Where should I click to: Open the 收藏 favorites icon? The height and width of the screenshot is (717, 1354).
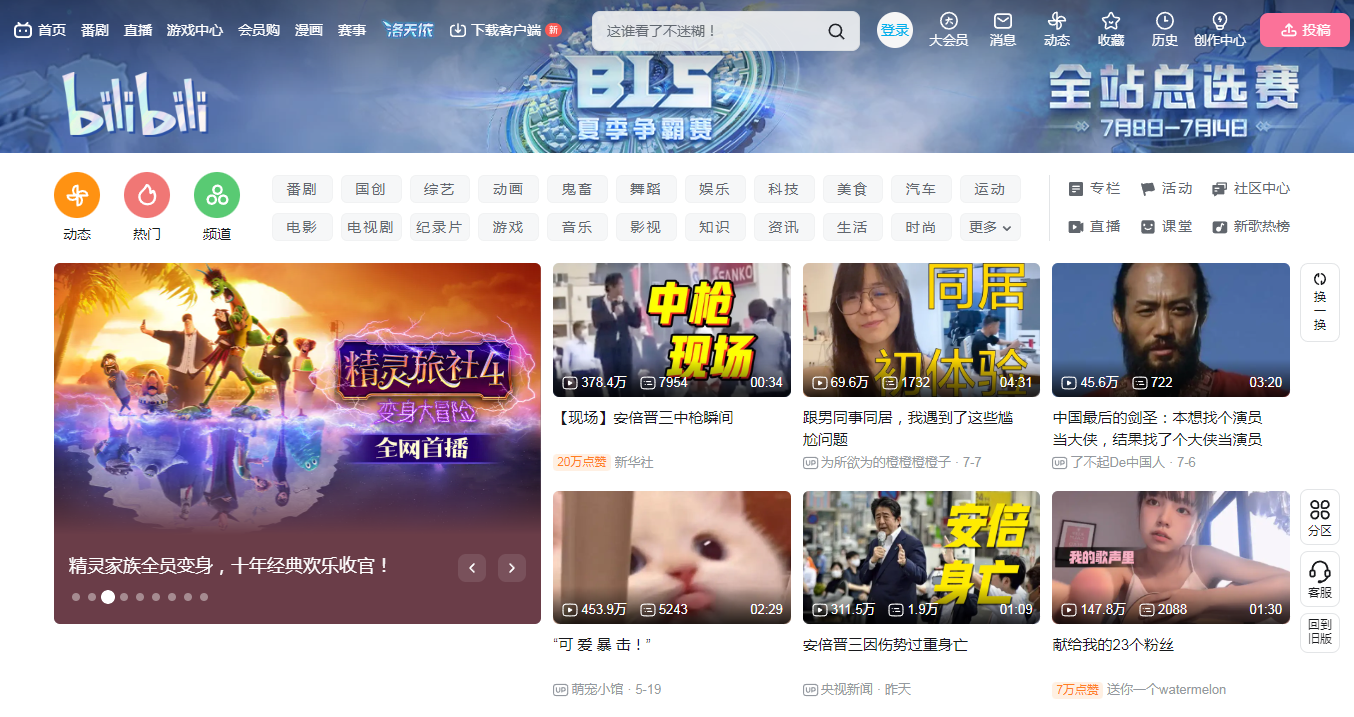(x=1110, y=30)
